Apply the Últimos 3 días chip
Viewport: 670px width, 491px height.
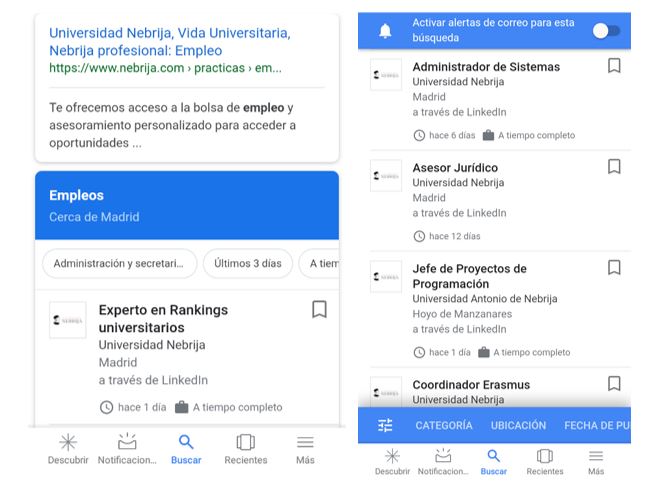click(x=247, y=264)
